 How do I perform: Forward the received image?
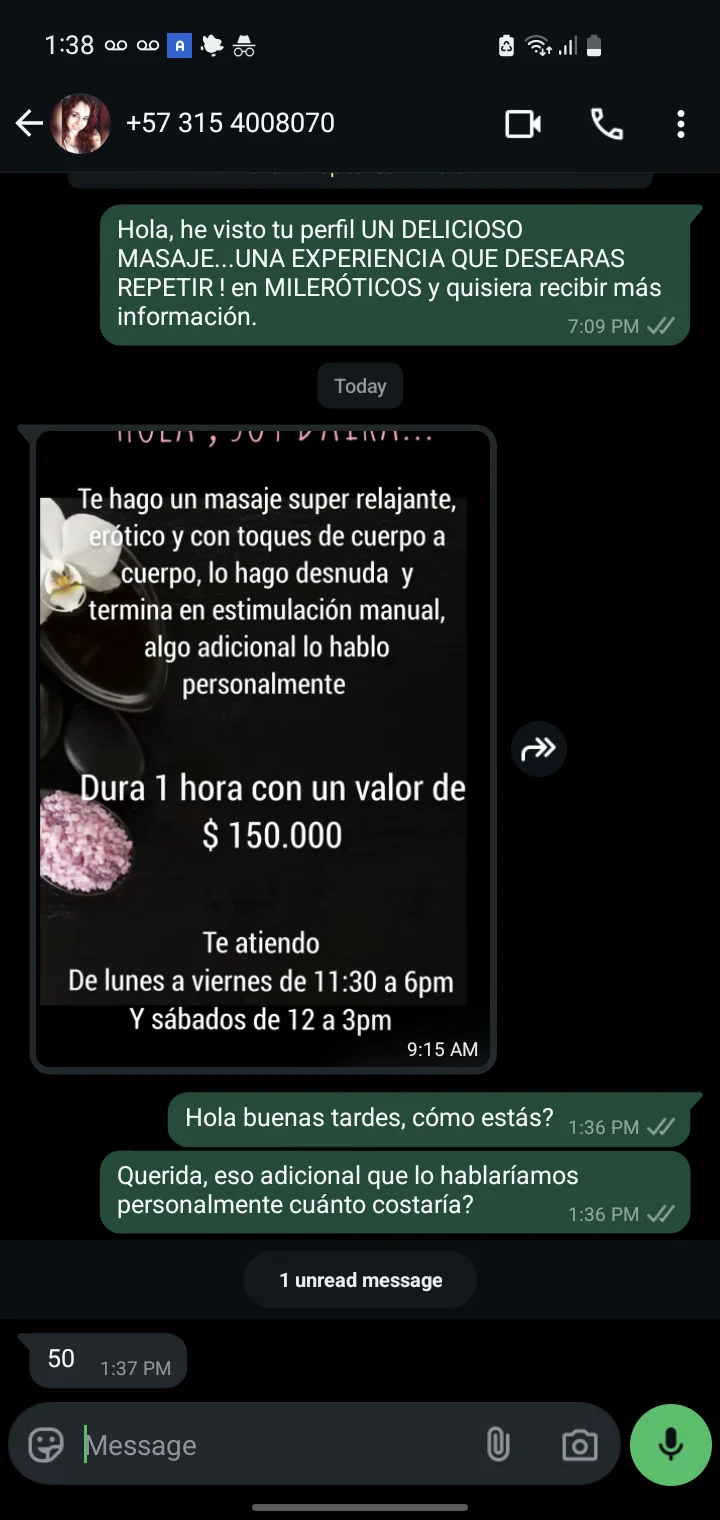[539, 749]
